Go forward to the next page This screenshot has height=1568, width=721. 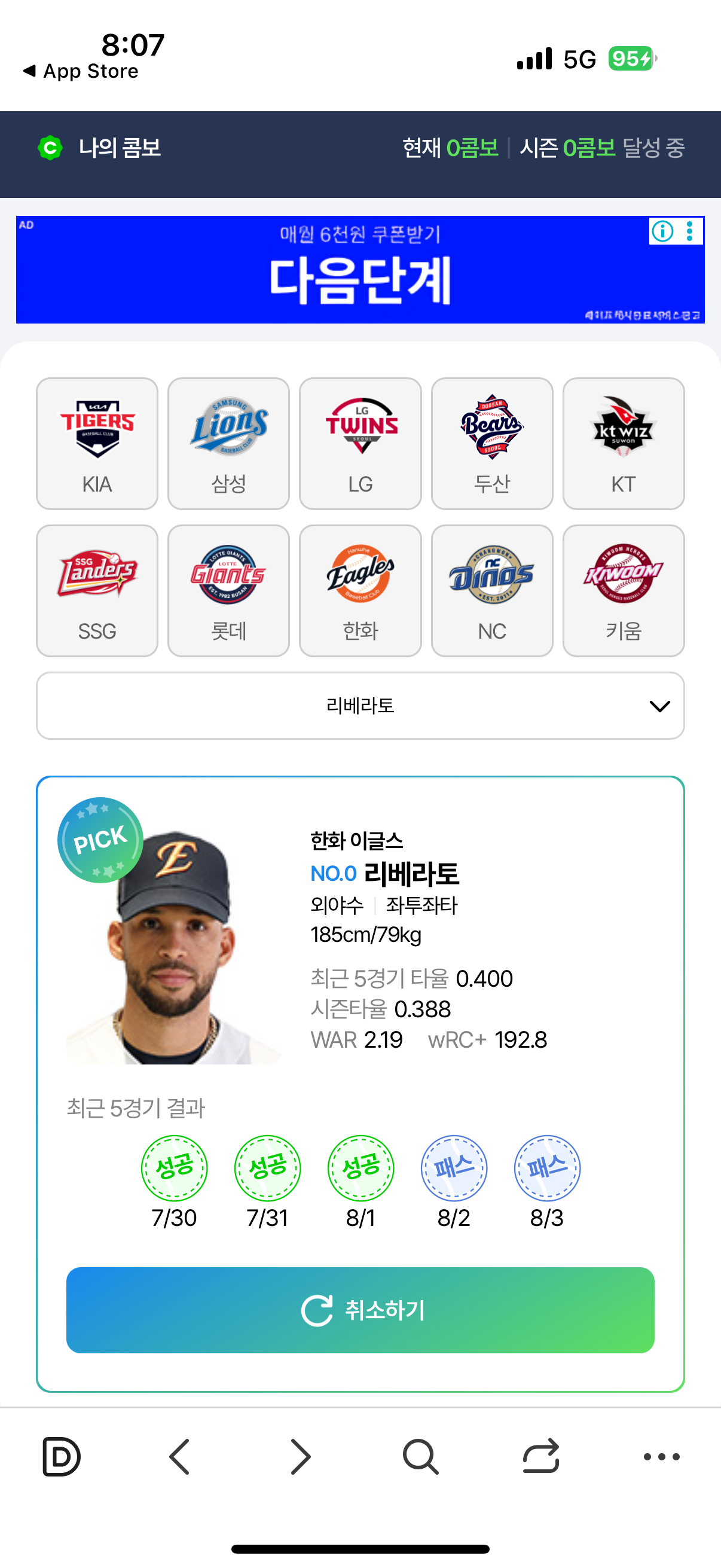tap(300, 1457)
